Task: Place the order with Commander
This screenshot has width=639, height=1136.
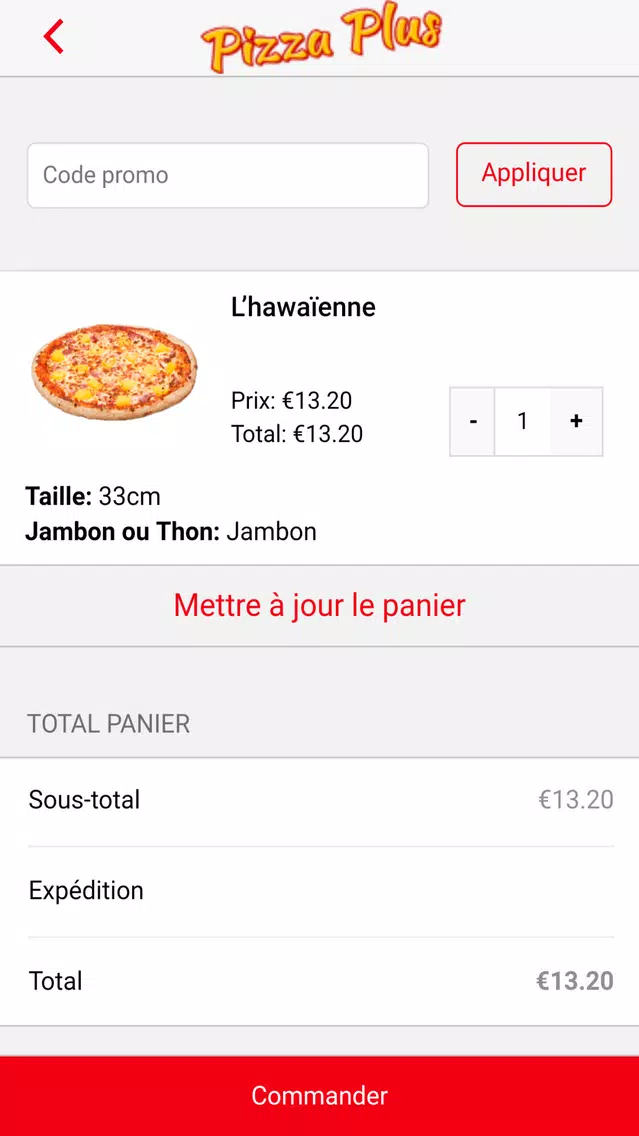Action: [x=320, y=1095]
